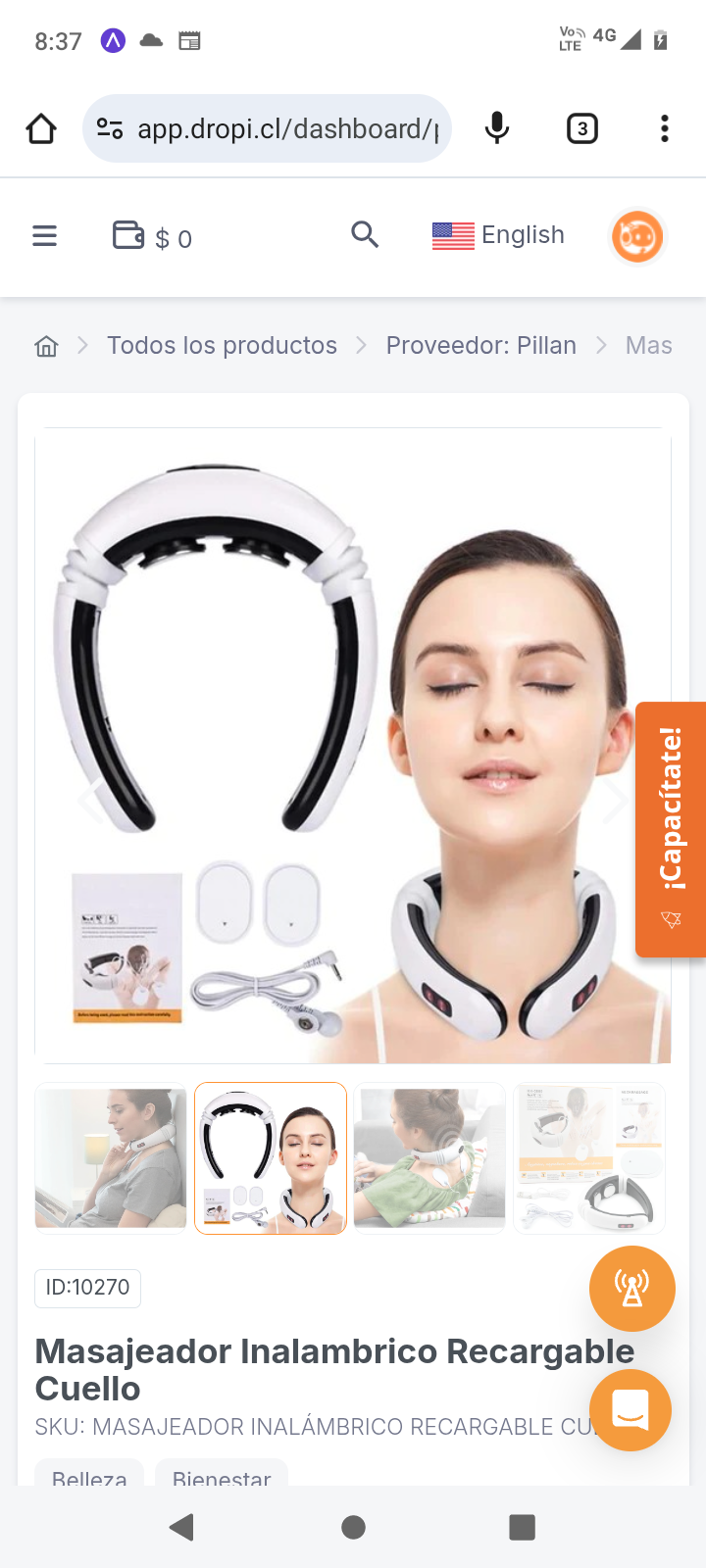Click the Dropi profile avatar
Screen dimensions: 706x1568
[x=637, y=235]
